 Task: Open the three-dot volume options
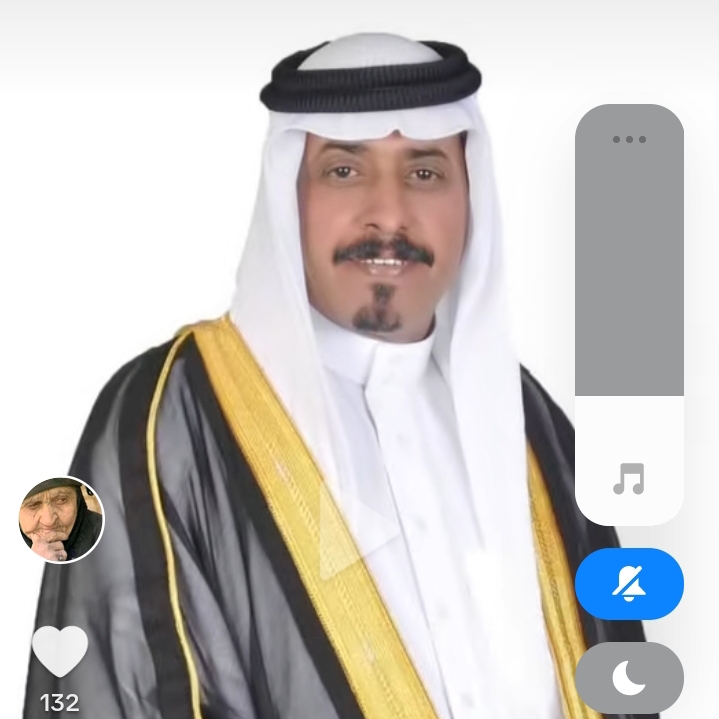[629, 139]
